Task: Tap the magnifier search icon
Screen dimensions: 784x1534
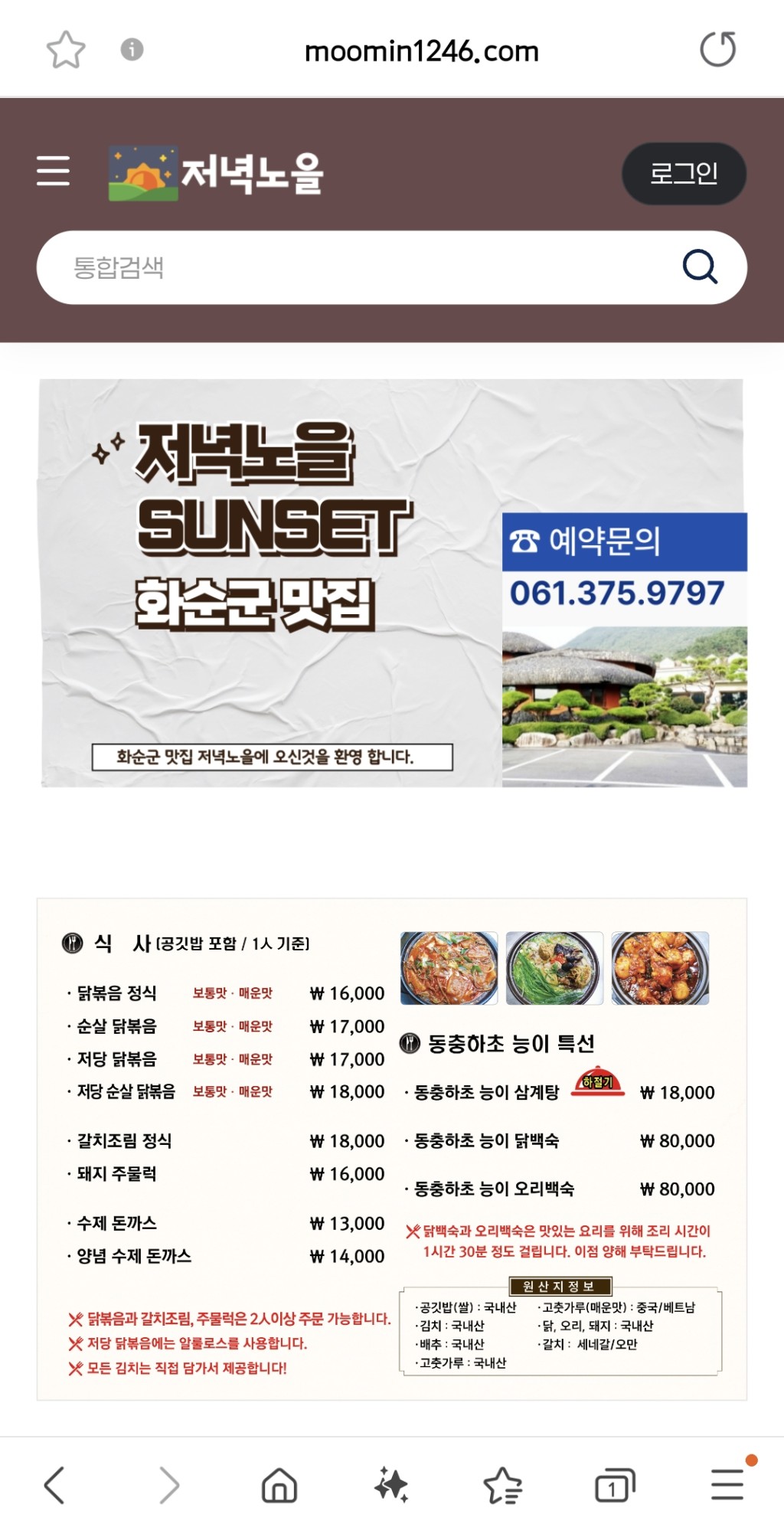Action: point(699,267)
